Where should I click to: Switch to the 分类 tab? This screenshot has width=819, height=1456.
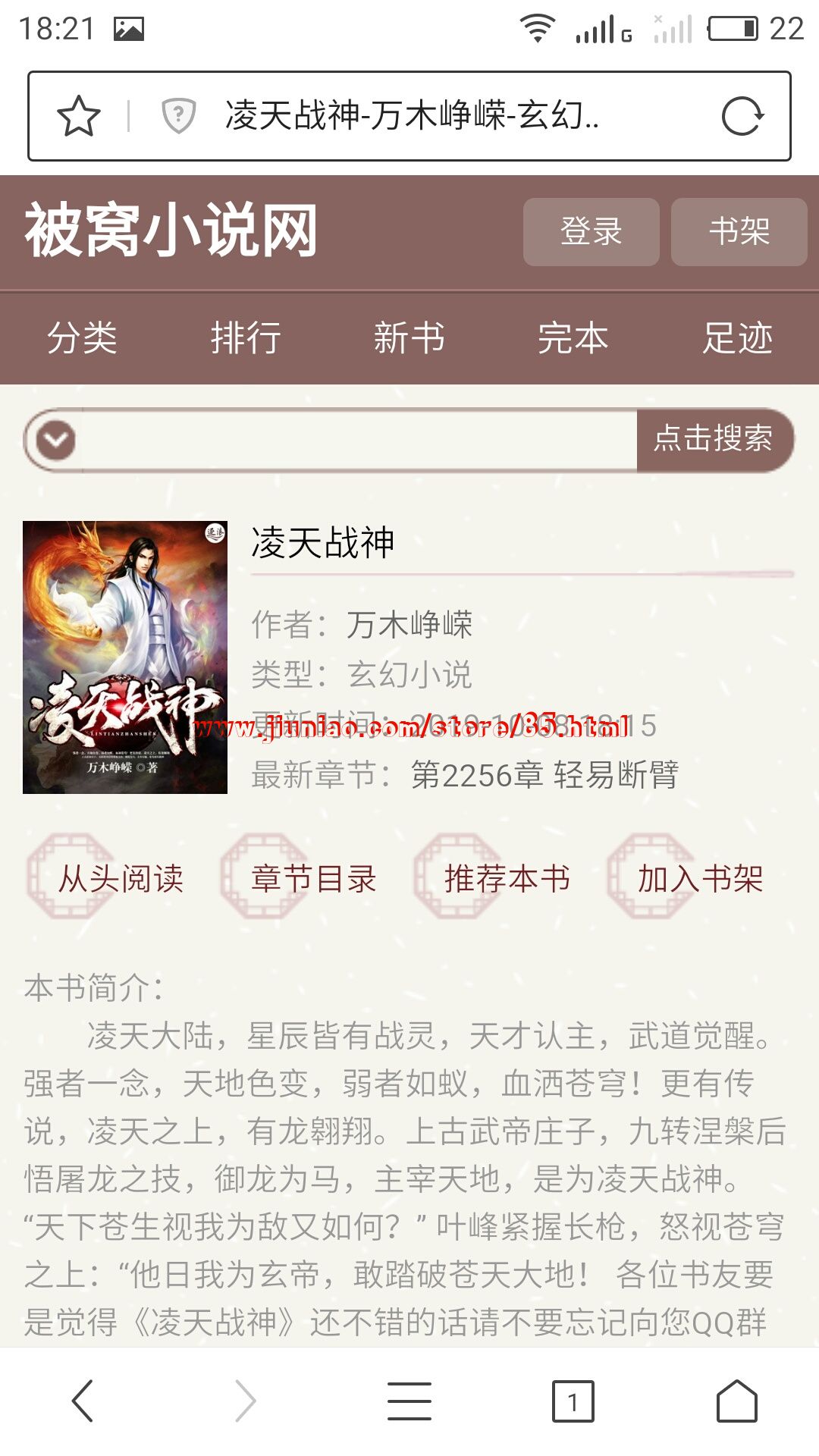[x=82, y=338]
